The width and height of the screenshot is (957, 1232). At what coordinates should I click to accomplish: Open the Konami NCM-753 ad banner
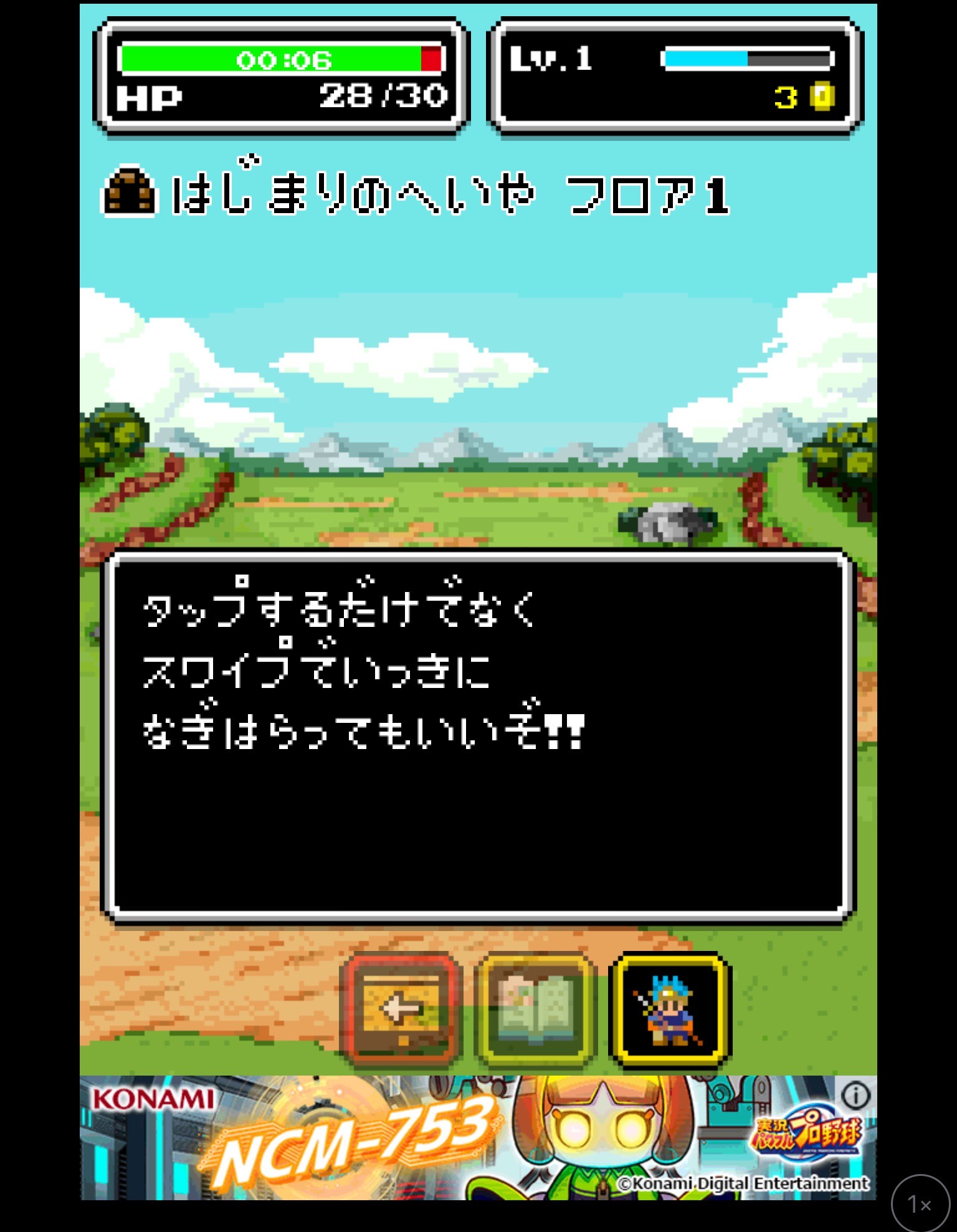click(436, 1137)
